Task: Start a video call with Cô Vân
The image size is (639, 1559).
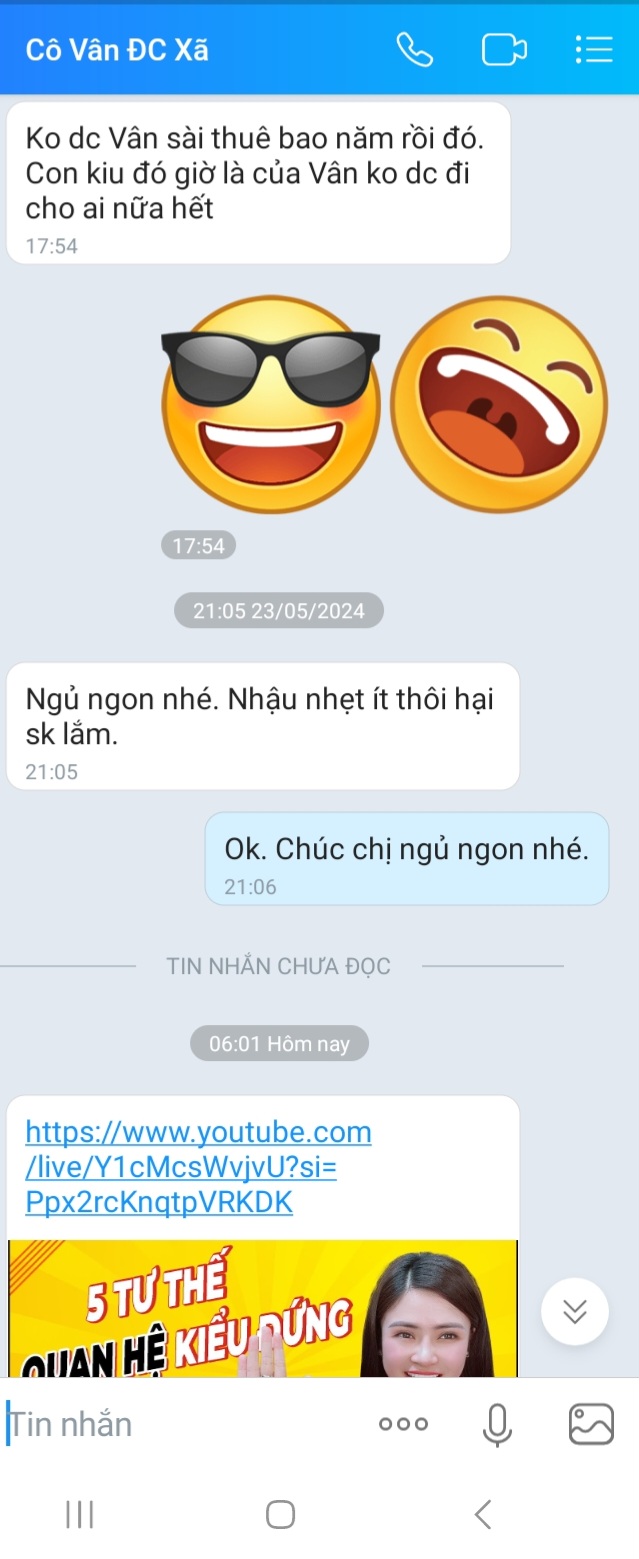Action: (x=504, y=49)
